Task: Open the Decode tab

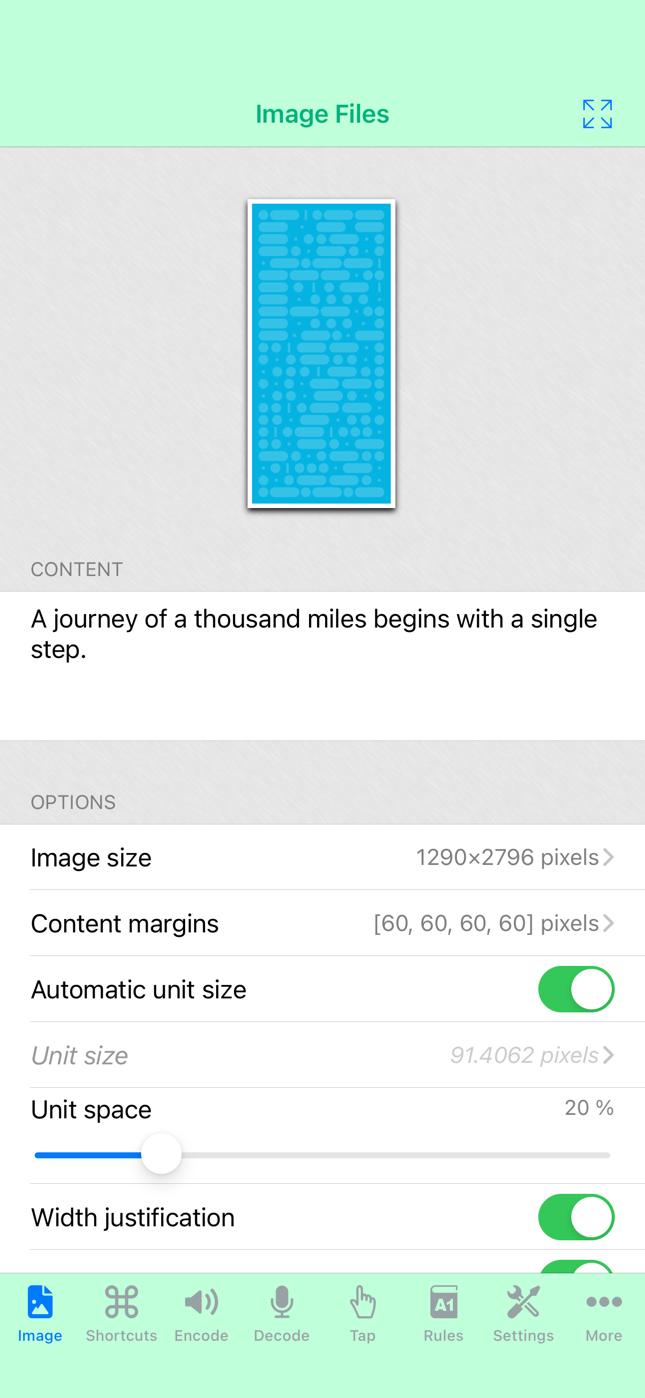Action: (282, 1314)
